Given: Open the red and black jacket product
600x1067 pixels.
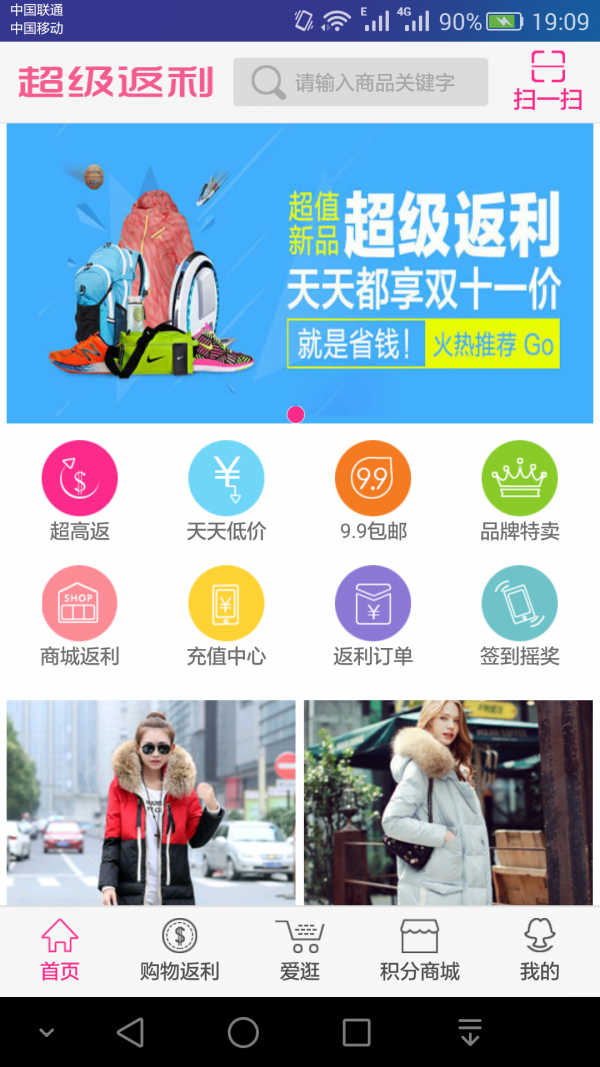Looking at the screenshot, I should (151, 802).
